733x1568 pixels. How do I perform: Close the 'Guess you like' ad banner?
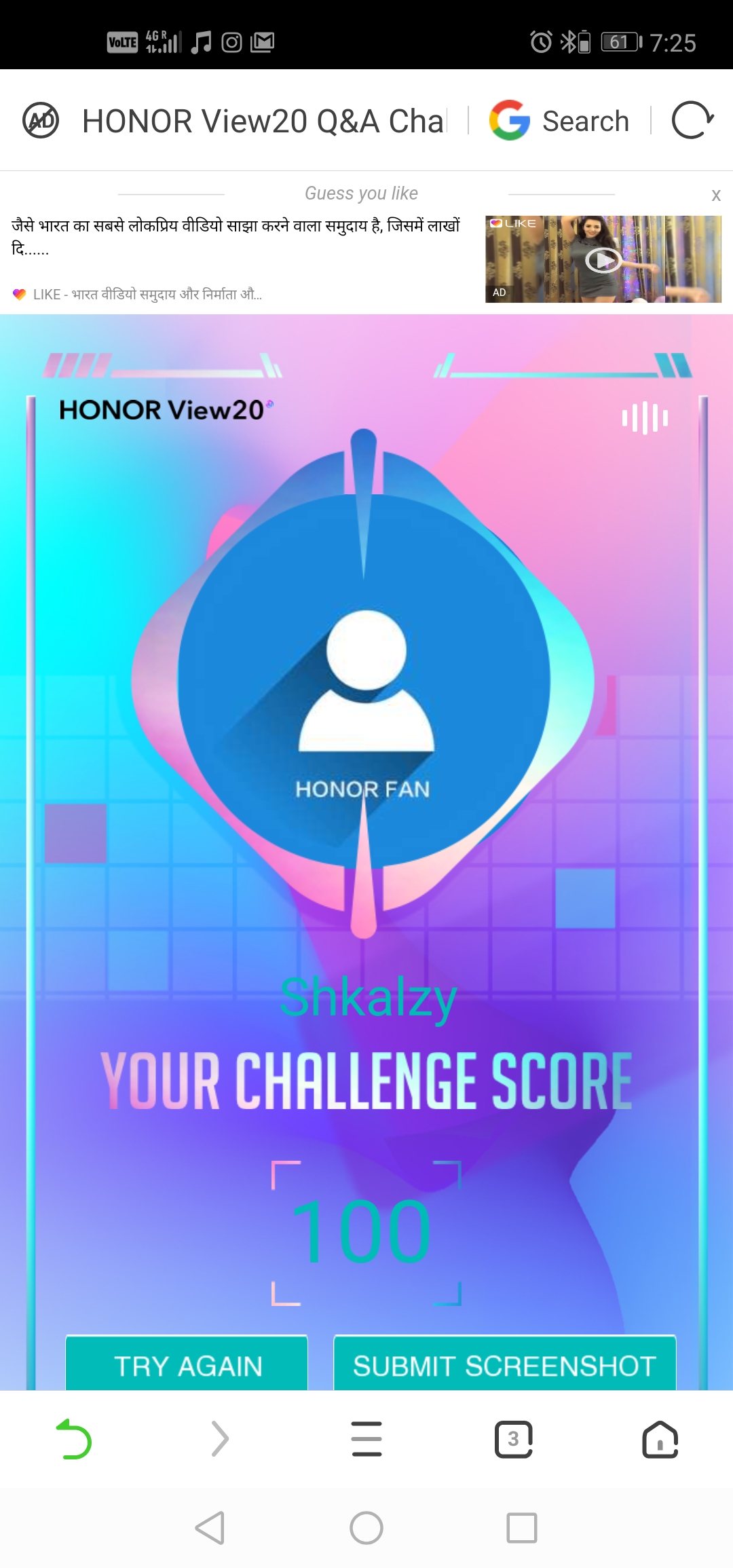coord(715,195)
